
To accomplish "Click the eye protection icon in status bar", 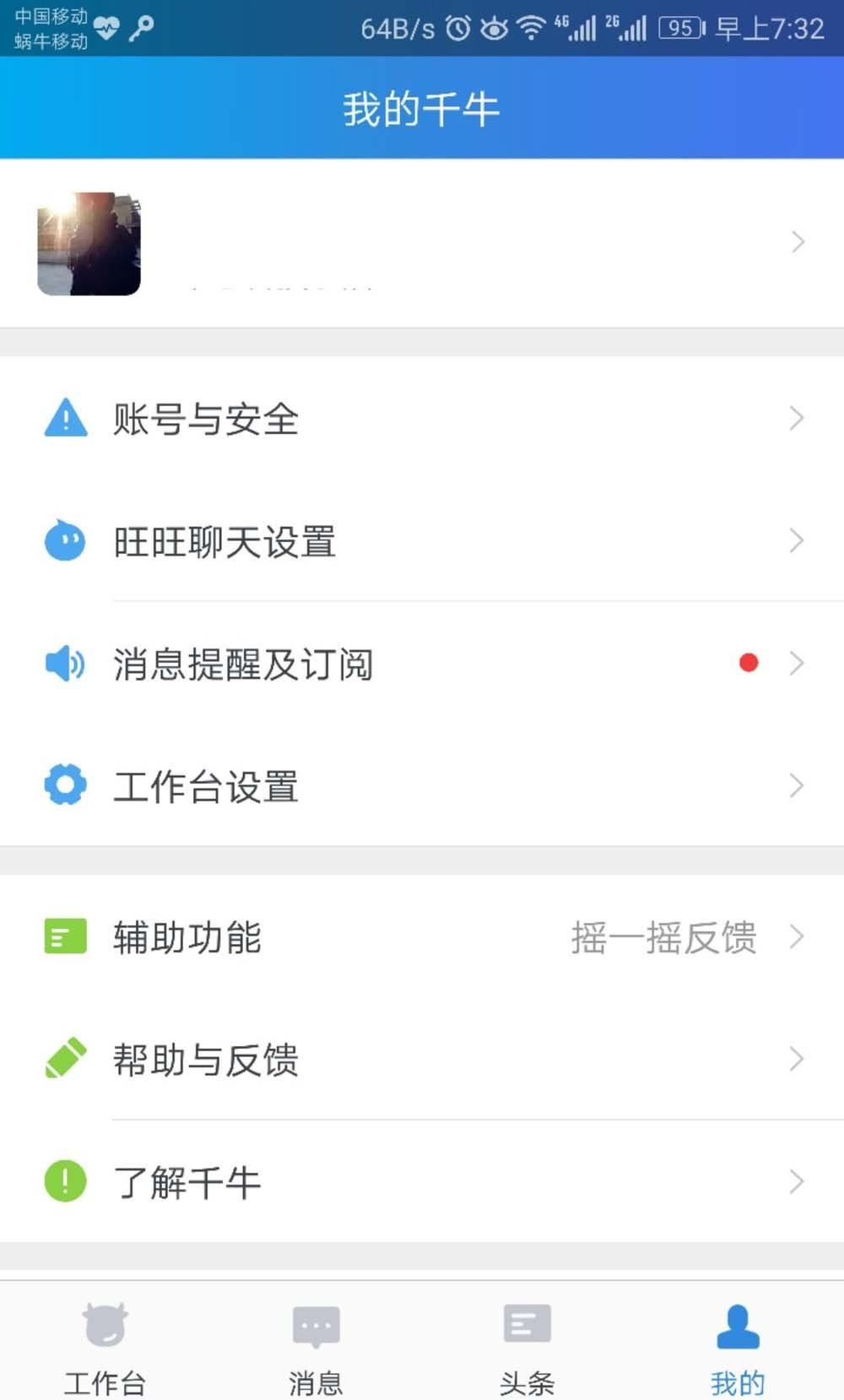I will click(495, 26).
